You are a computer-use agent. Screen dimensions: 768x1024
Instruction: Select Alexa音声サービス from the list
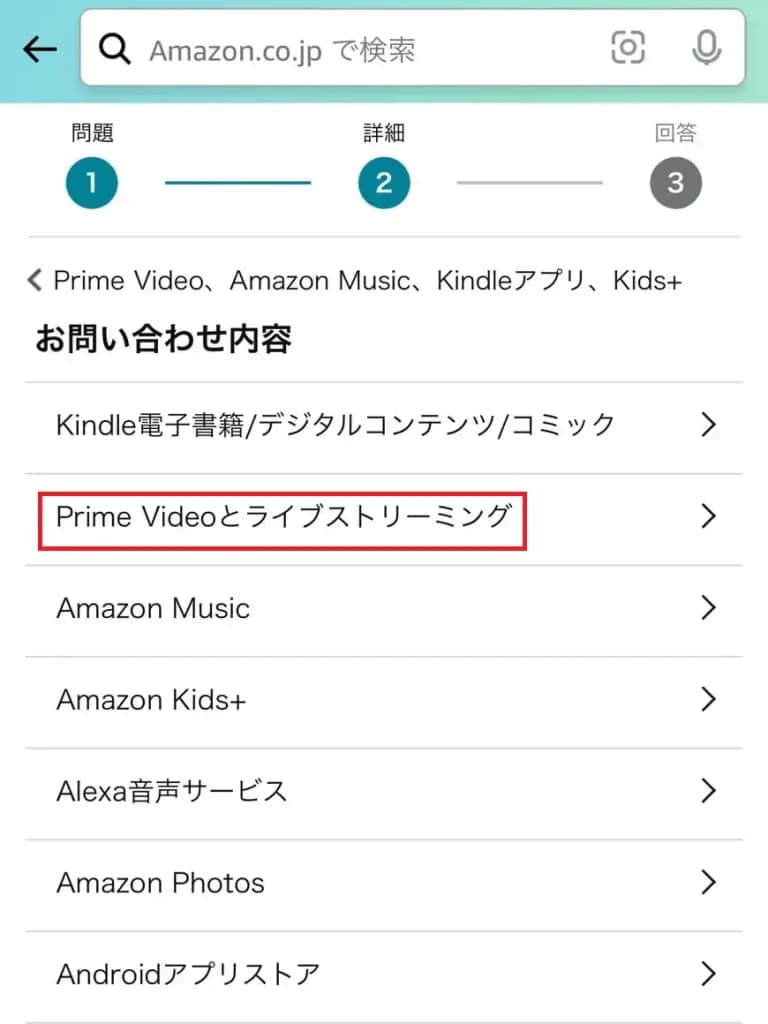(384, 791)
